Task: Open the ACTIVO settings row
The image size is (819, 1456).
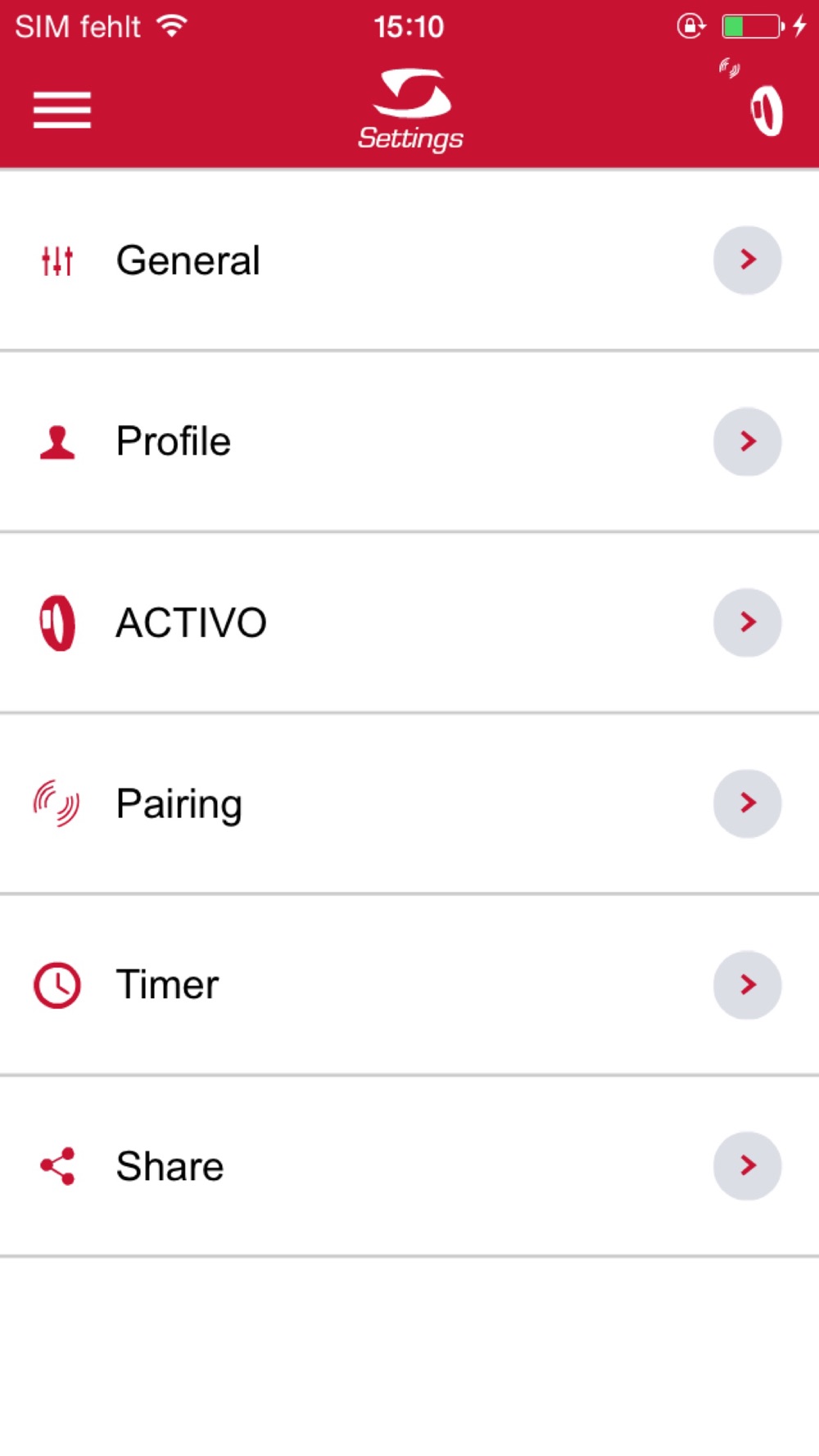Action: [x=409, y=622]
